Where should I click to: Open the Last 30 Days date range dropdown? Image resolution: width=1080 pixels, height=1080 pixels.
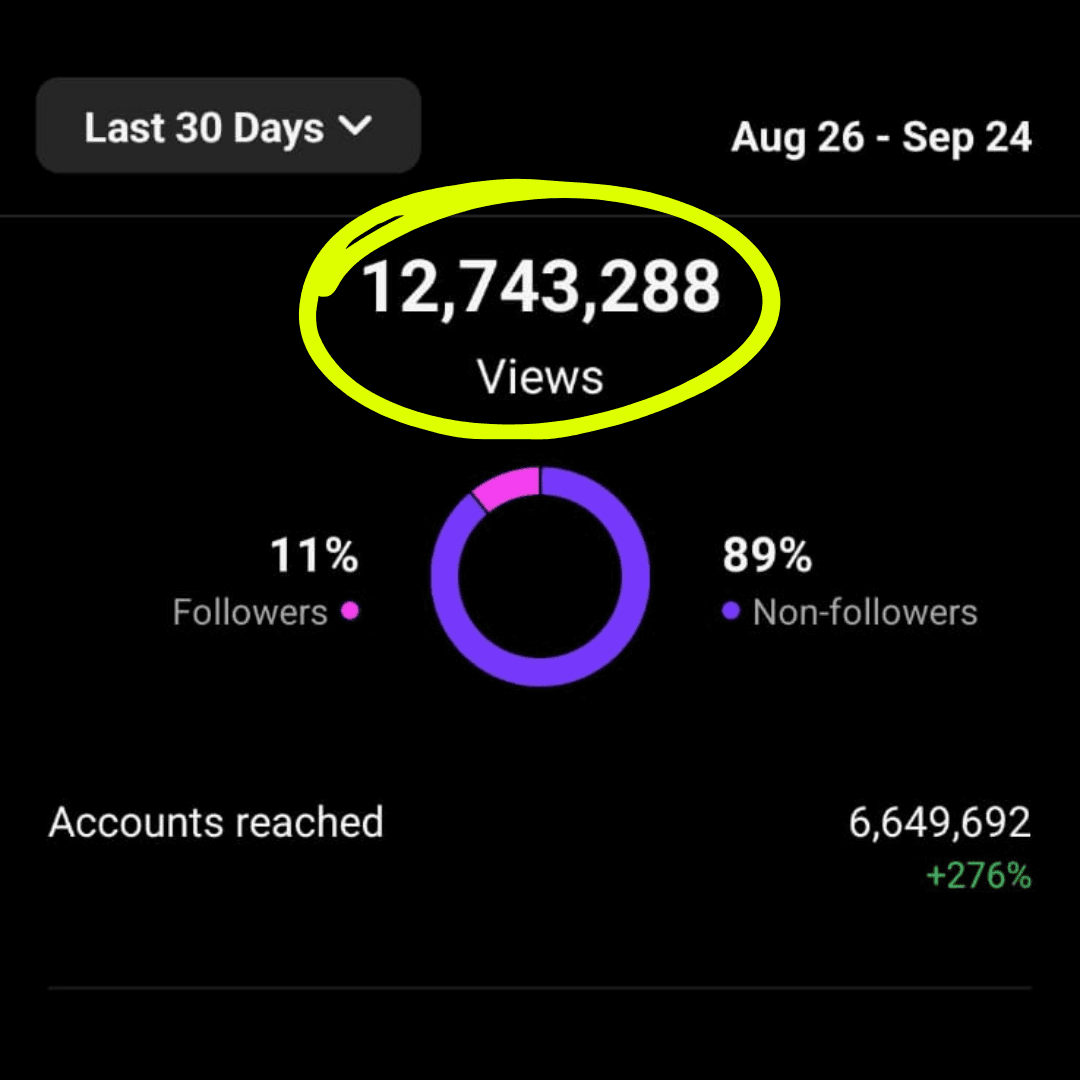pyautogui.click(x=228, y=125)
